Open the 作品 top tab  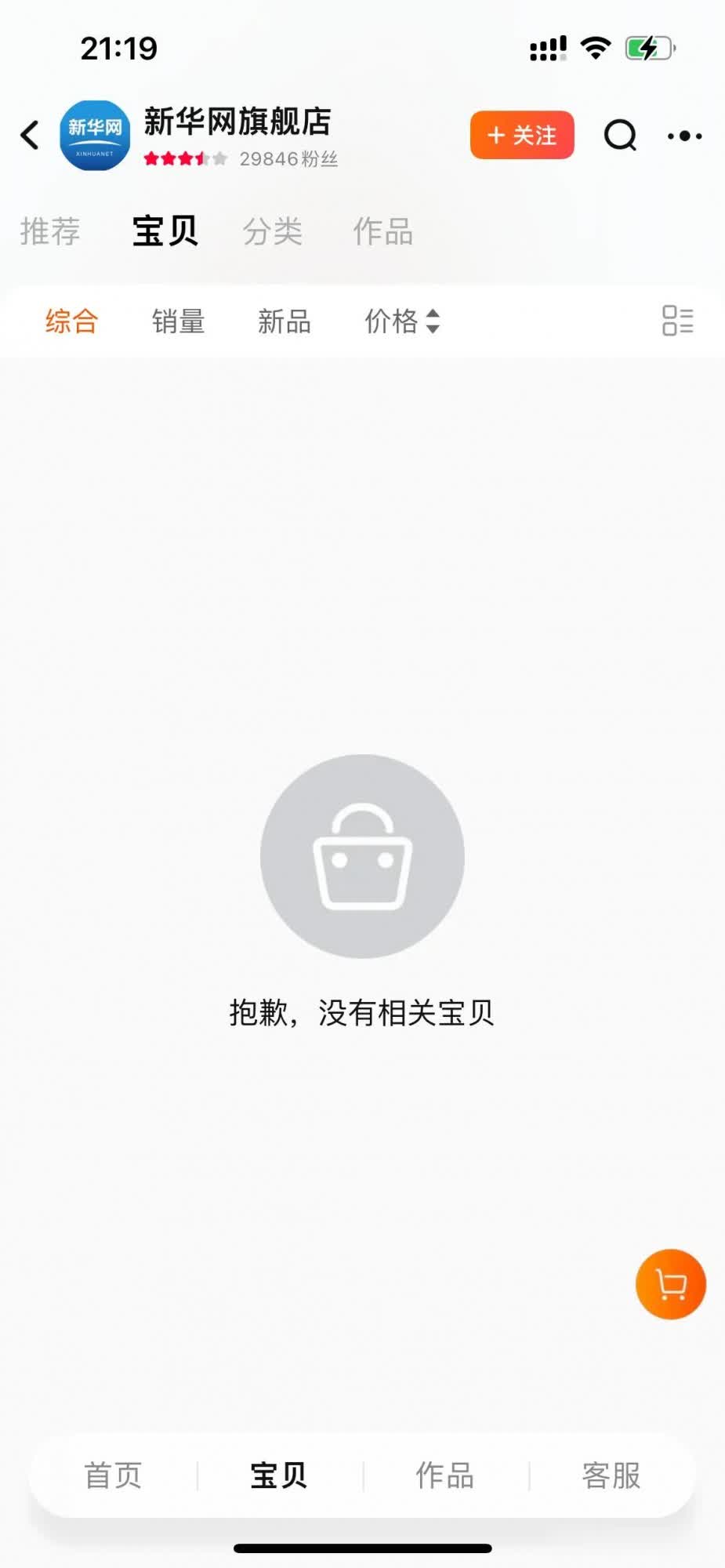pyautogui.click(x=382, y=232)
